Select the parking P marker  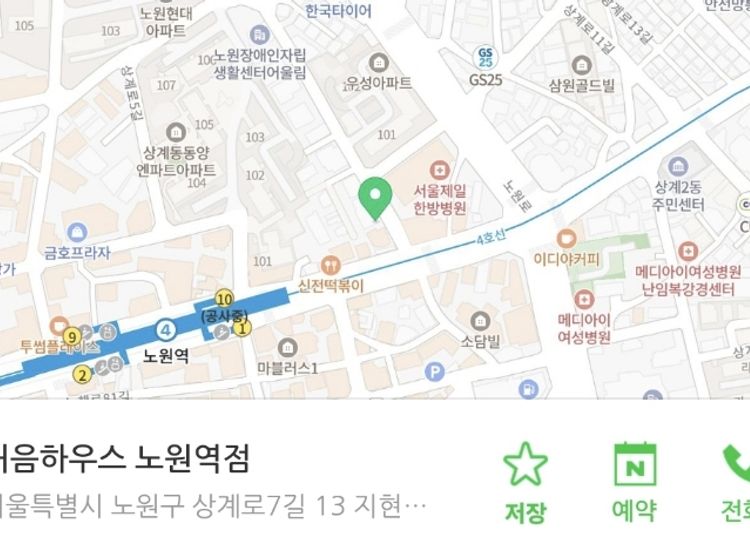(433, 372)
